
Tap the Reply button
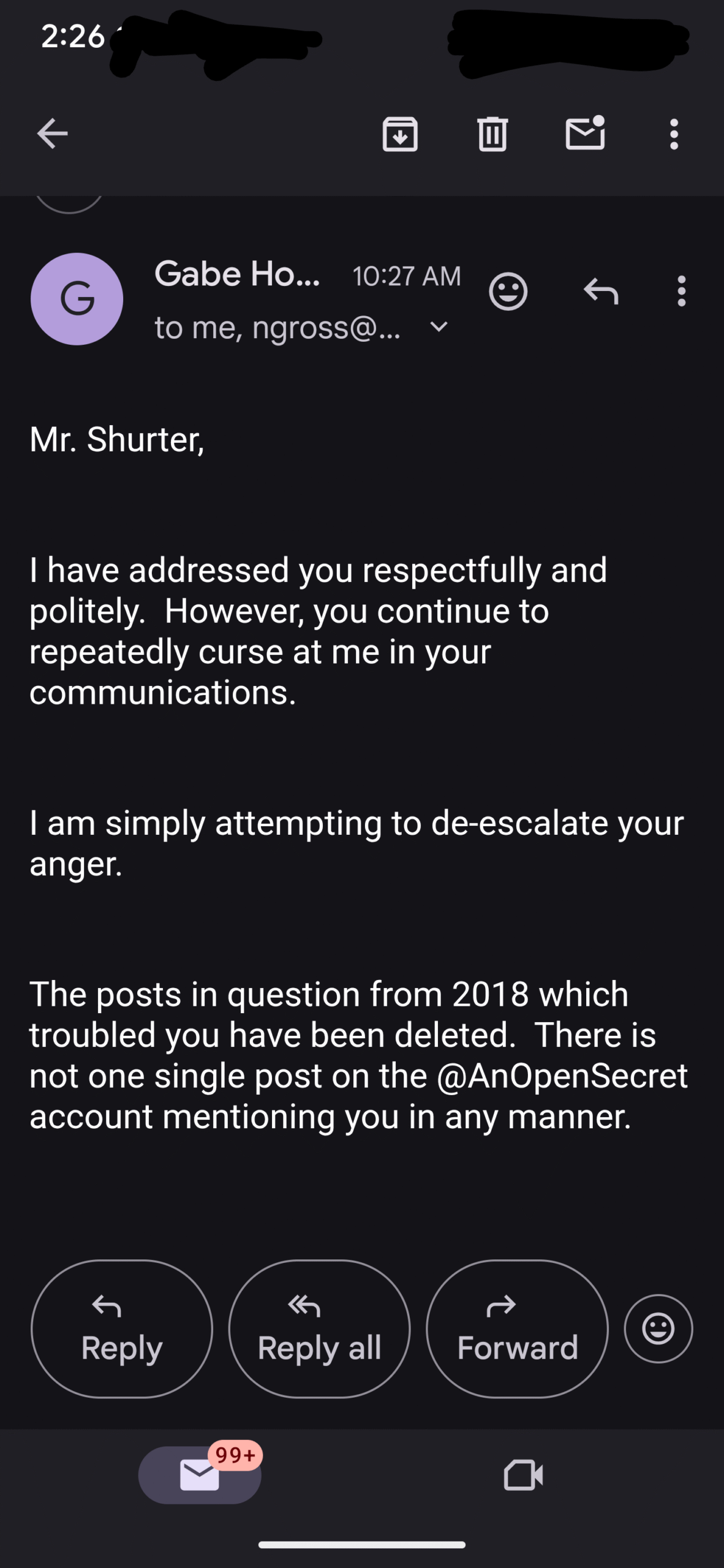(121, 1329)
